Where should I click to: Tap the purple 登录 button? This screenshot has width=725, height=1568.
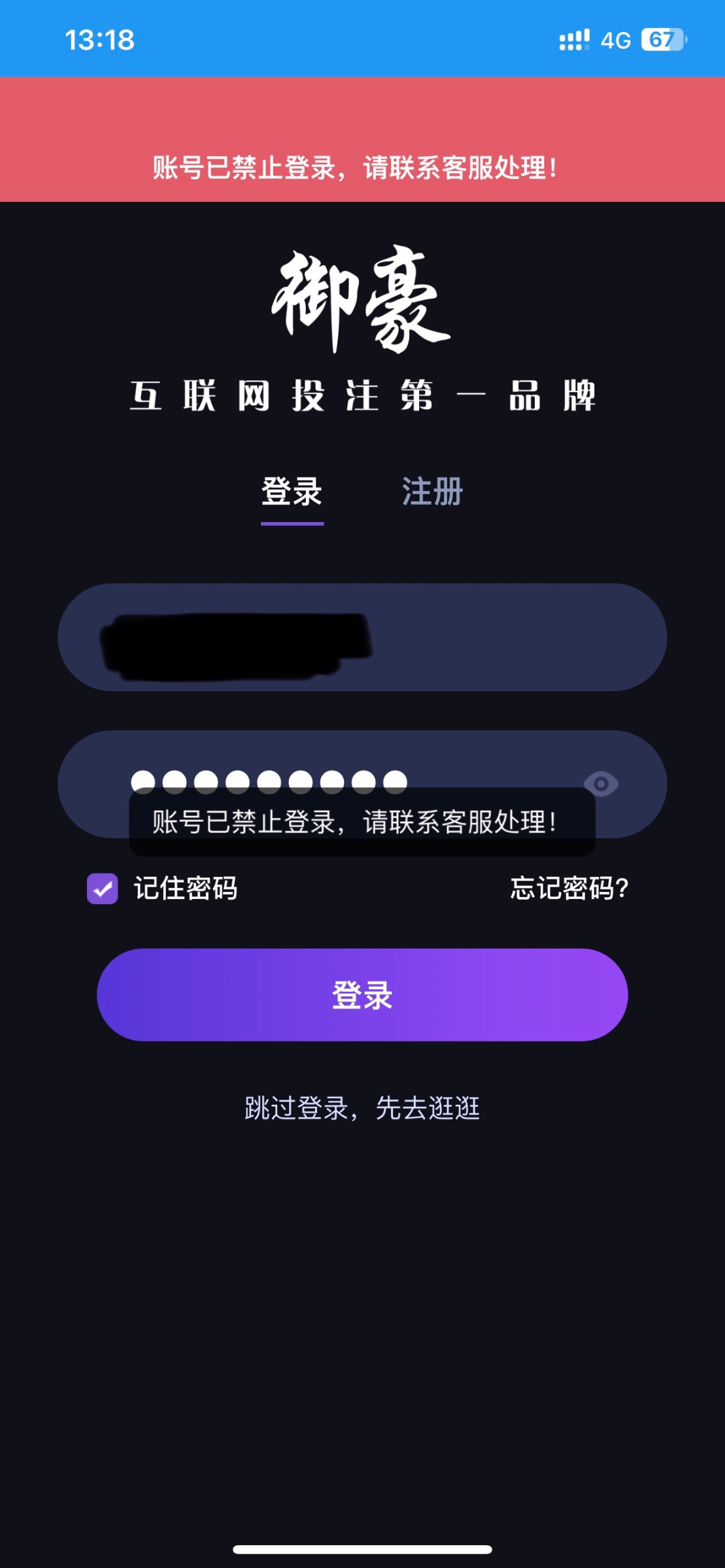[x=362, y=995]
